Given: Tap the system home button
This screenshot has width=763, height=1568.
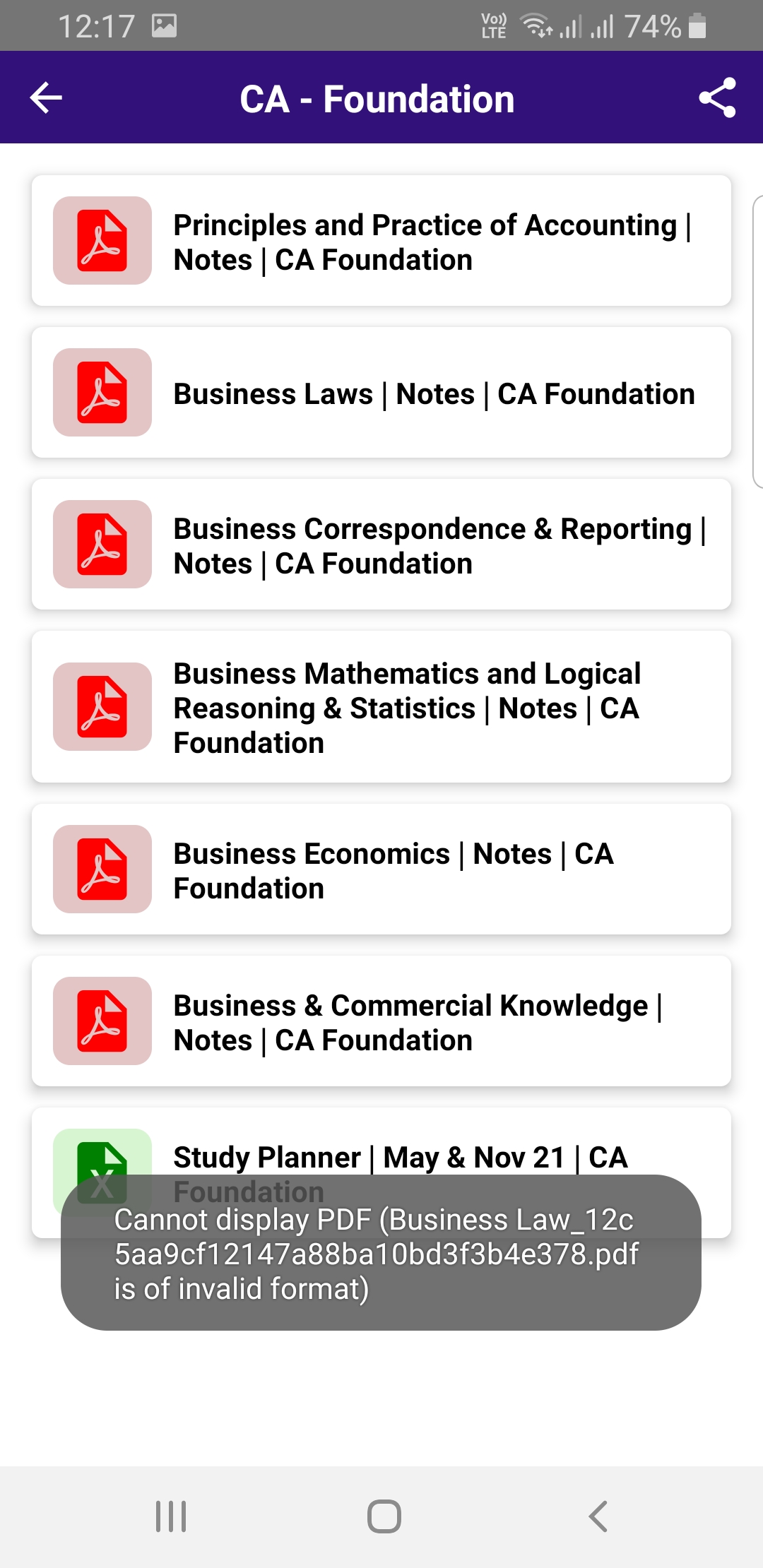Looking at the screenshot, I should point(384,1516).
